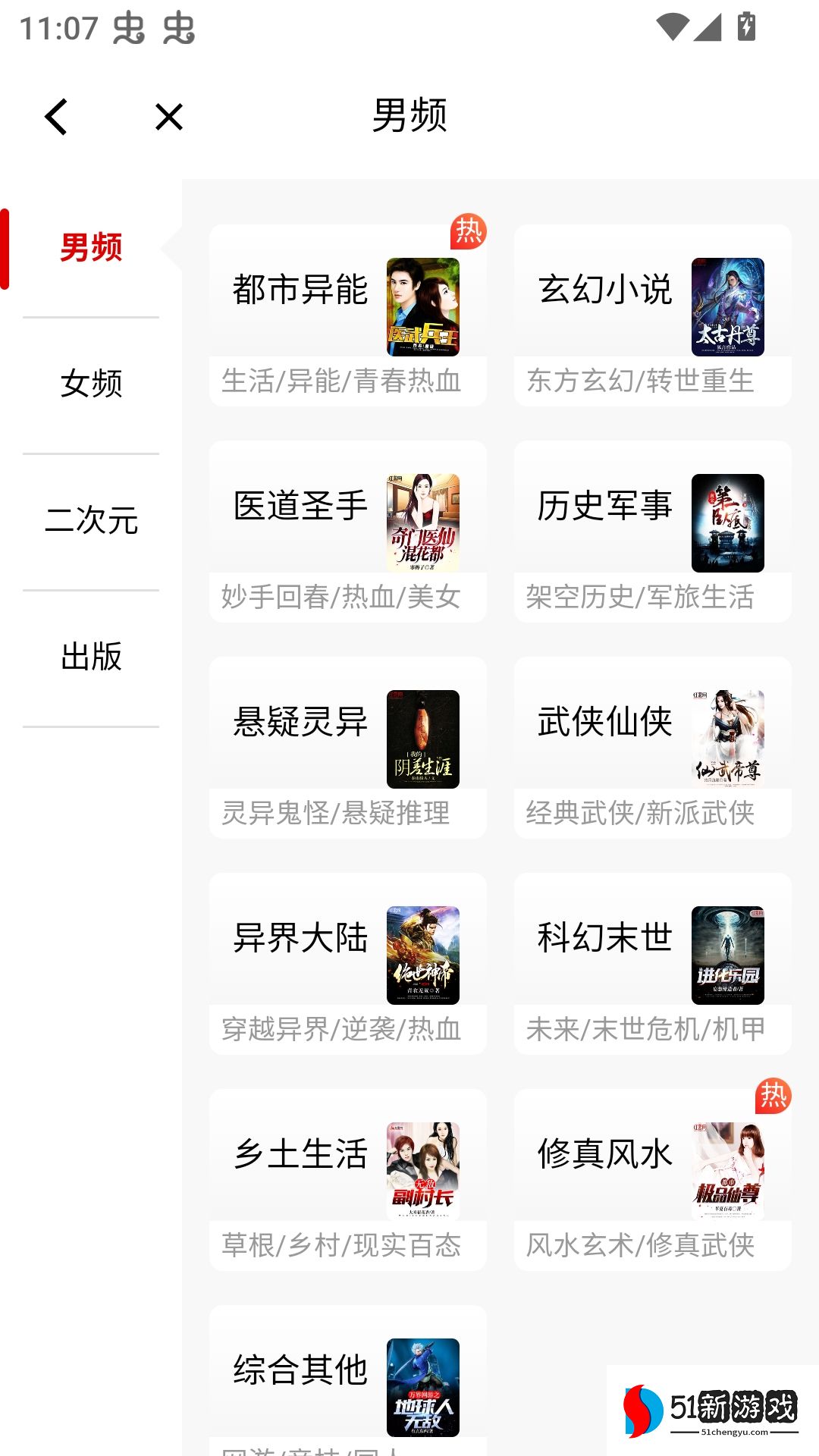
Task: Open the 出版 category tab
Action: (x=91, y=657)
